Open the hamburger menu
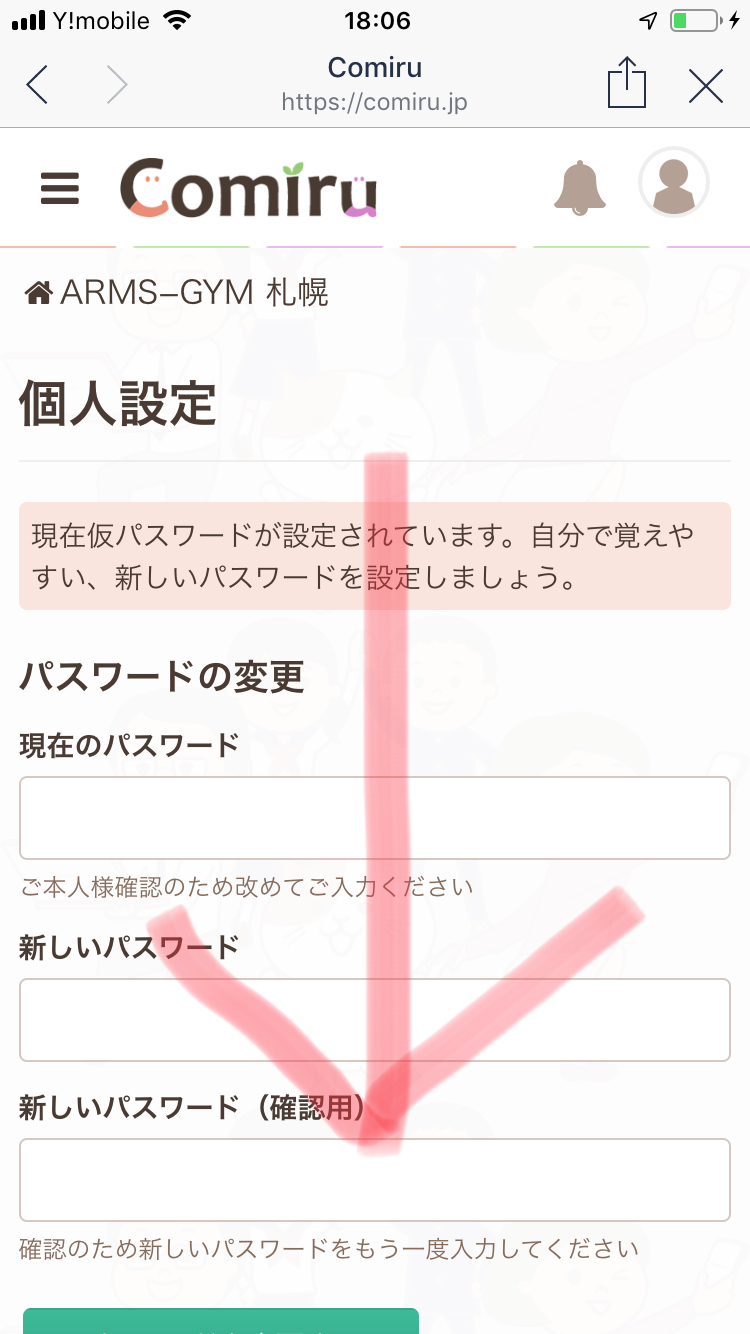 60,187
